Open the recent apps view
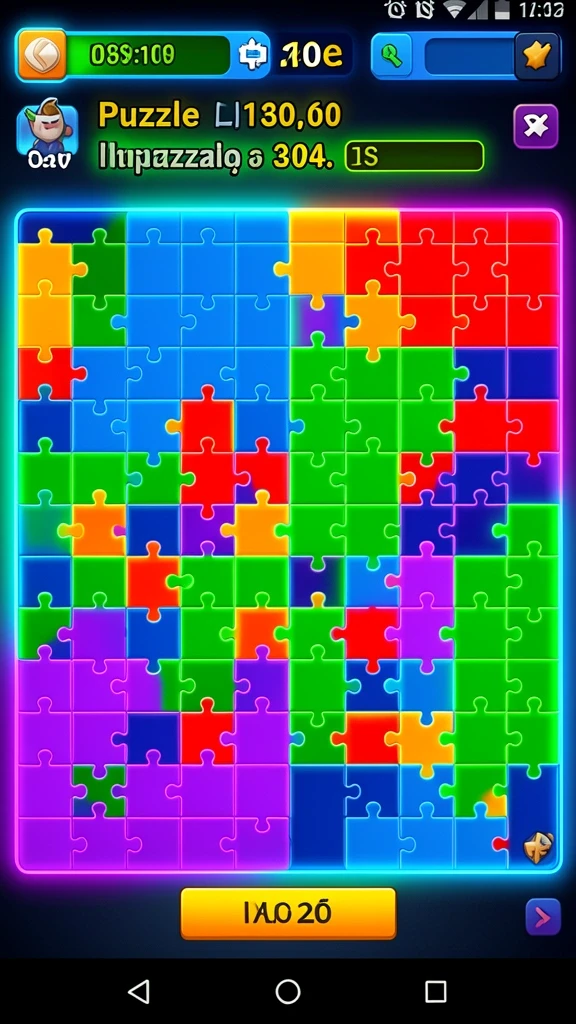Image resolution: width=576 pixels, height=1024 pixels. (436, 991)
